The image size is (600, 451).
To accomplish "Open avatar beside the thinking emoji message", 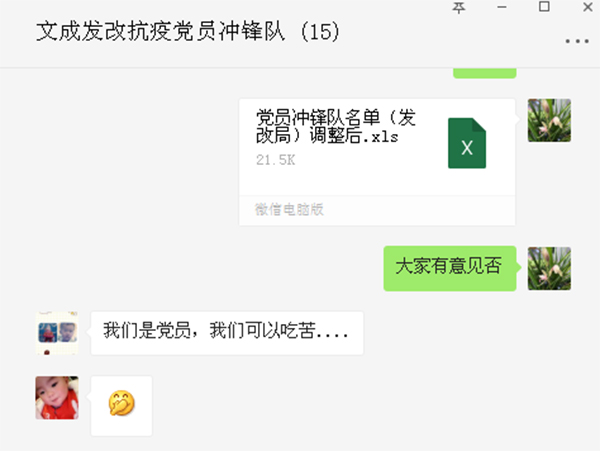I will click(x=57, y=397).
